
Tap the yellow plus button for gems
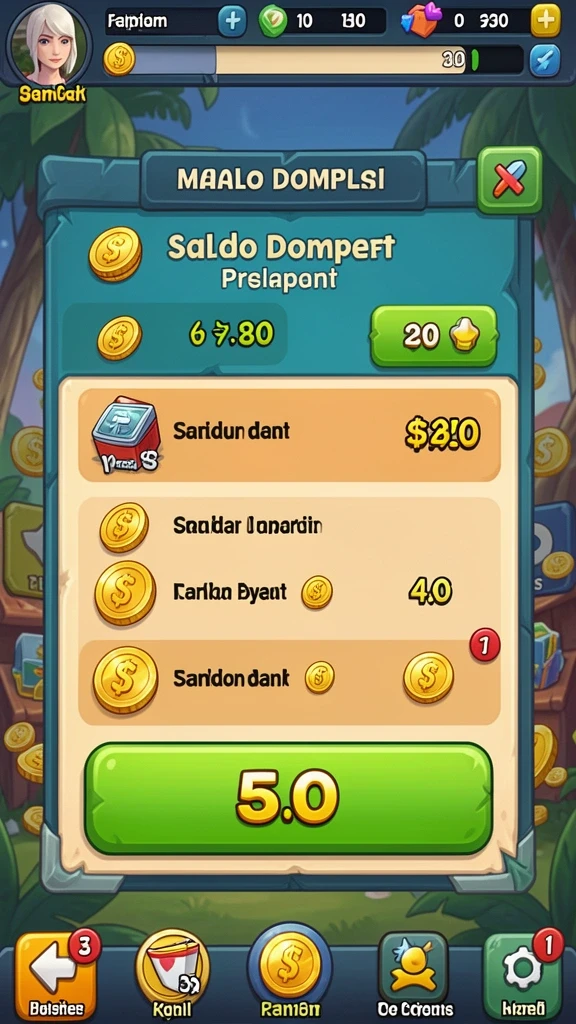coord(545,21)
